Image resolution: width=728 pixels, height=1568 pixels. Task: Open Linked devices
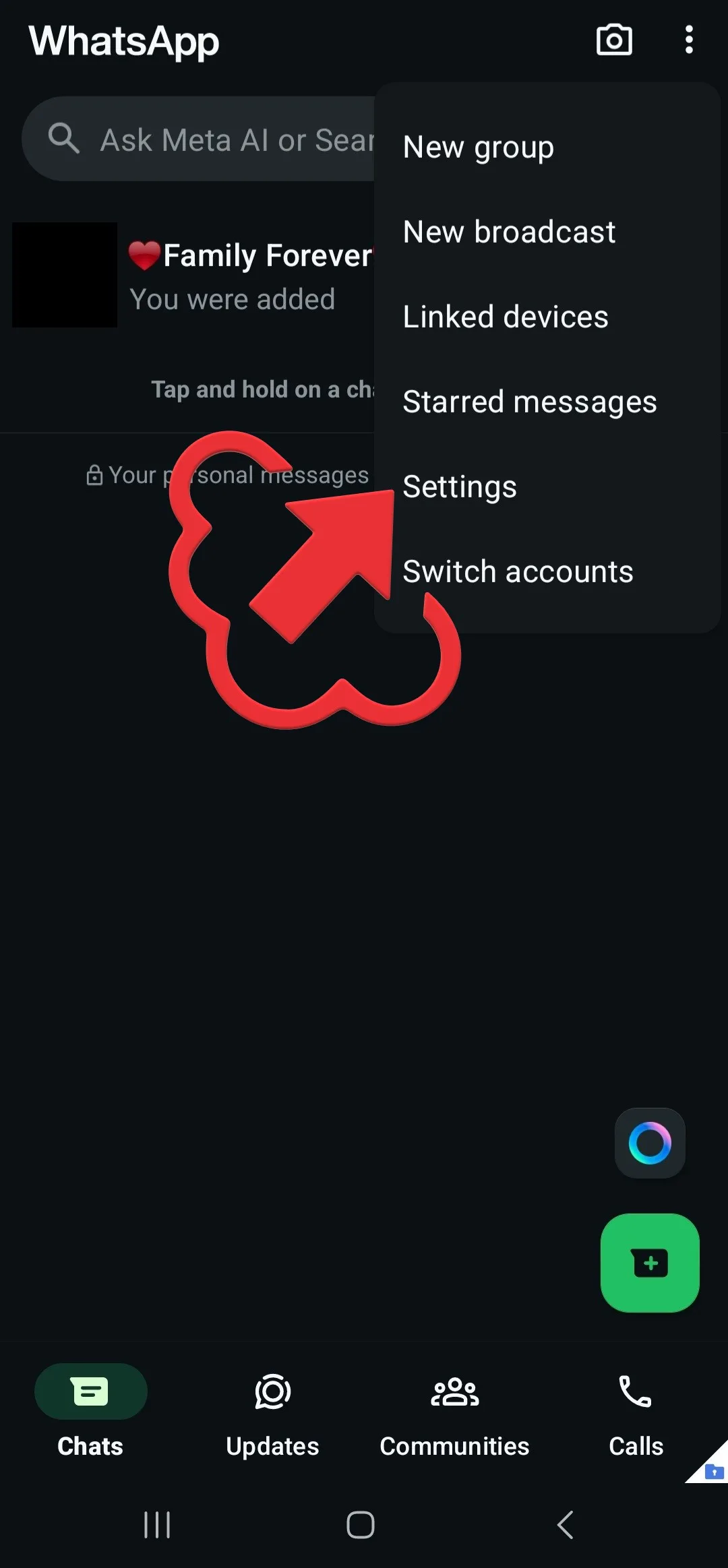pyautogui.click(x=506, y=317)
